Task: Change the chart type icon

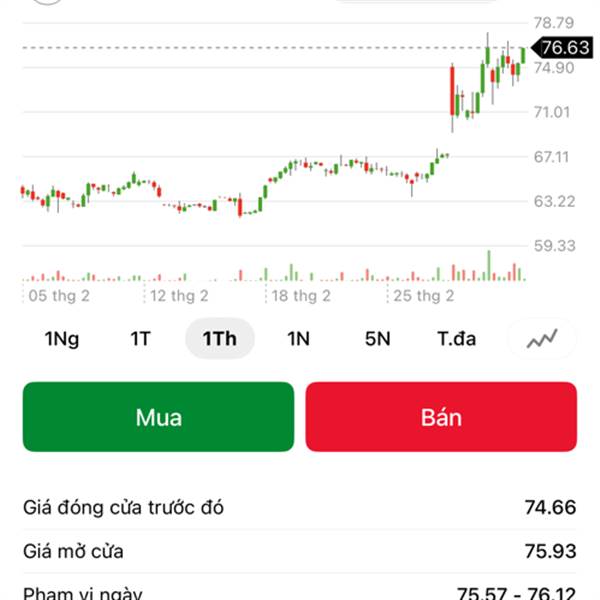Action: pos(543,339)
